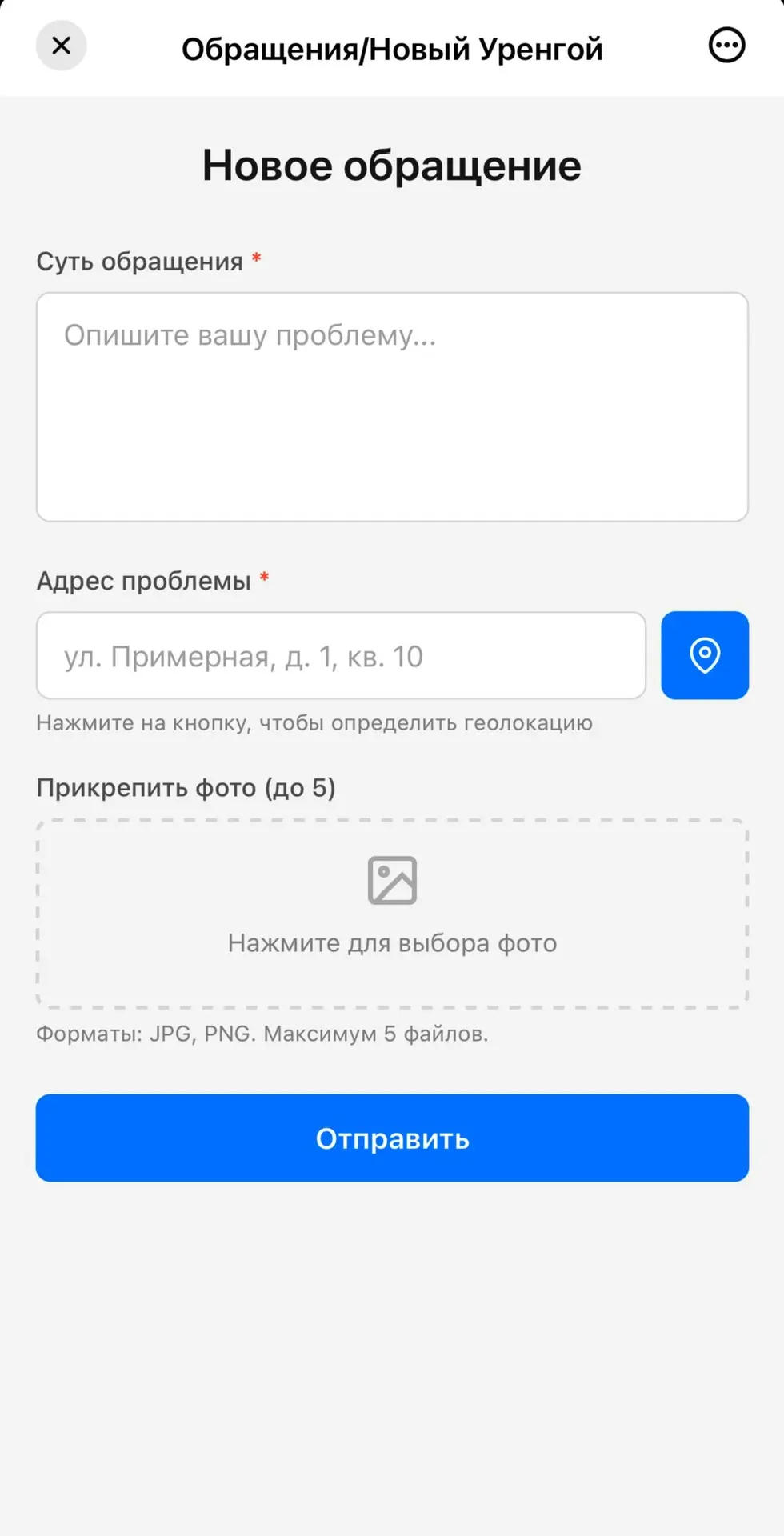The height and width of the screenshot is (1536, 784).
Task: Focus the Суть обращения text area
Action: point(392,406)
